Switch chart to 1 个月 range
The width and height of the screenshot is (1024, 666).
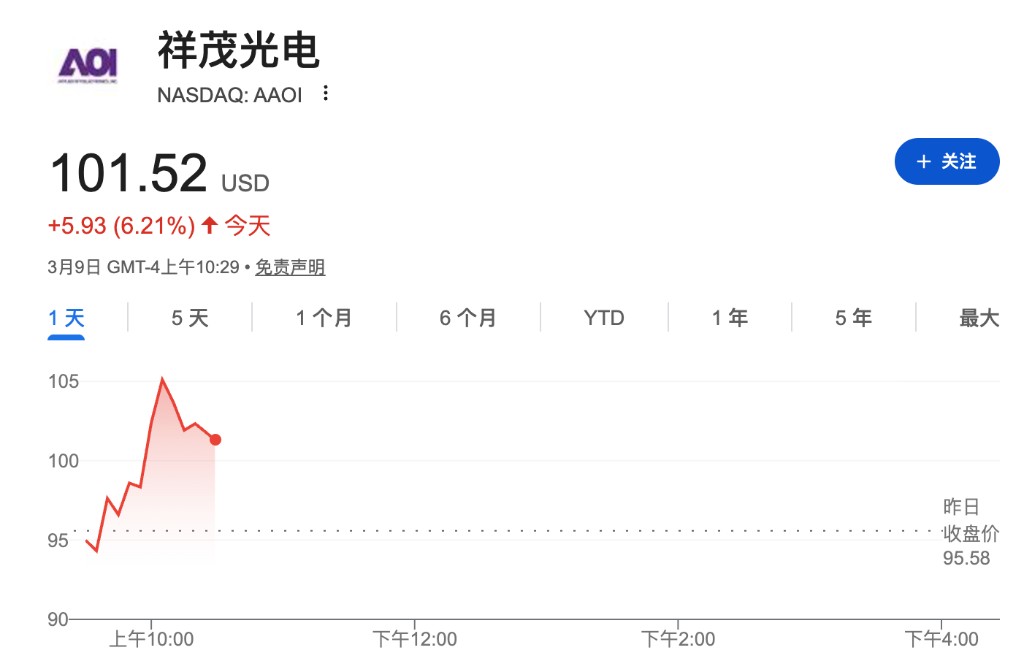click(x=324, y=318)
